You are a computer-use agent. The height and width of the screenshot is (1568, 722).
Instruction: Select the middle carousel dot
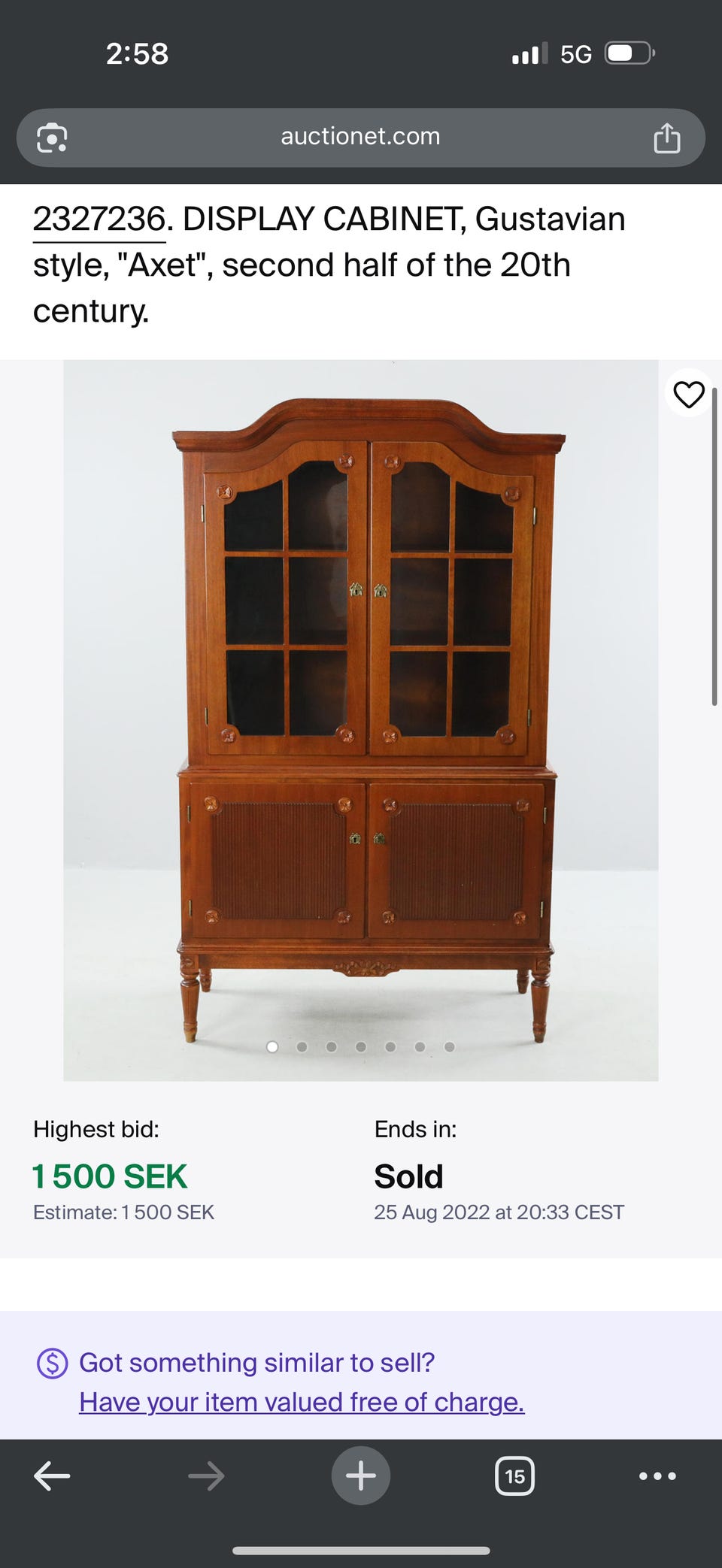click(361, 1046)
